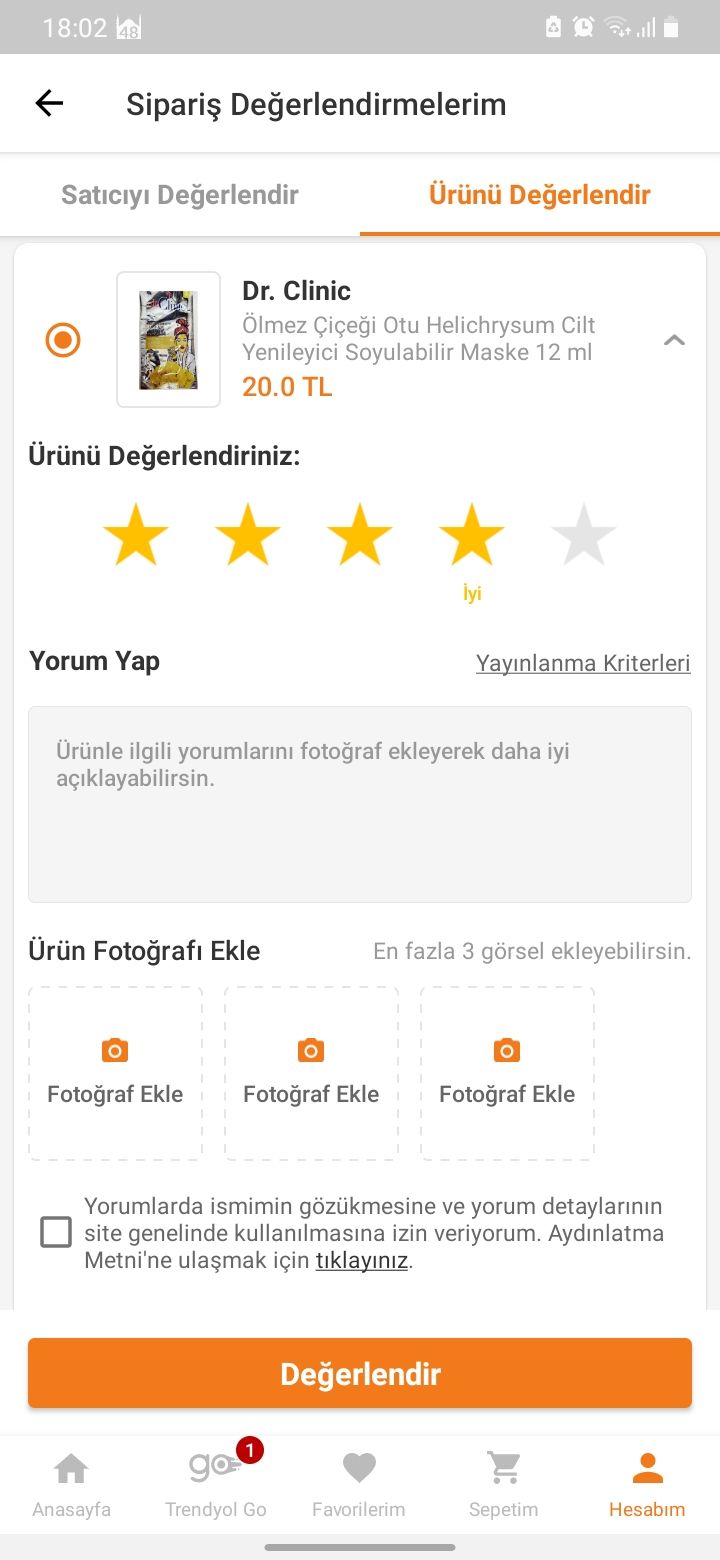Image resolution: width=720 pixels, height=1560 pixels.
Task: Open the Favorilerim tab
Action: pyautogui.click(x=359, y=1485)
